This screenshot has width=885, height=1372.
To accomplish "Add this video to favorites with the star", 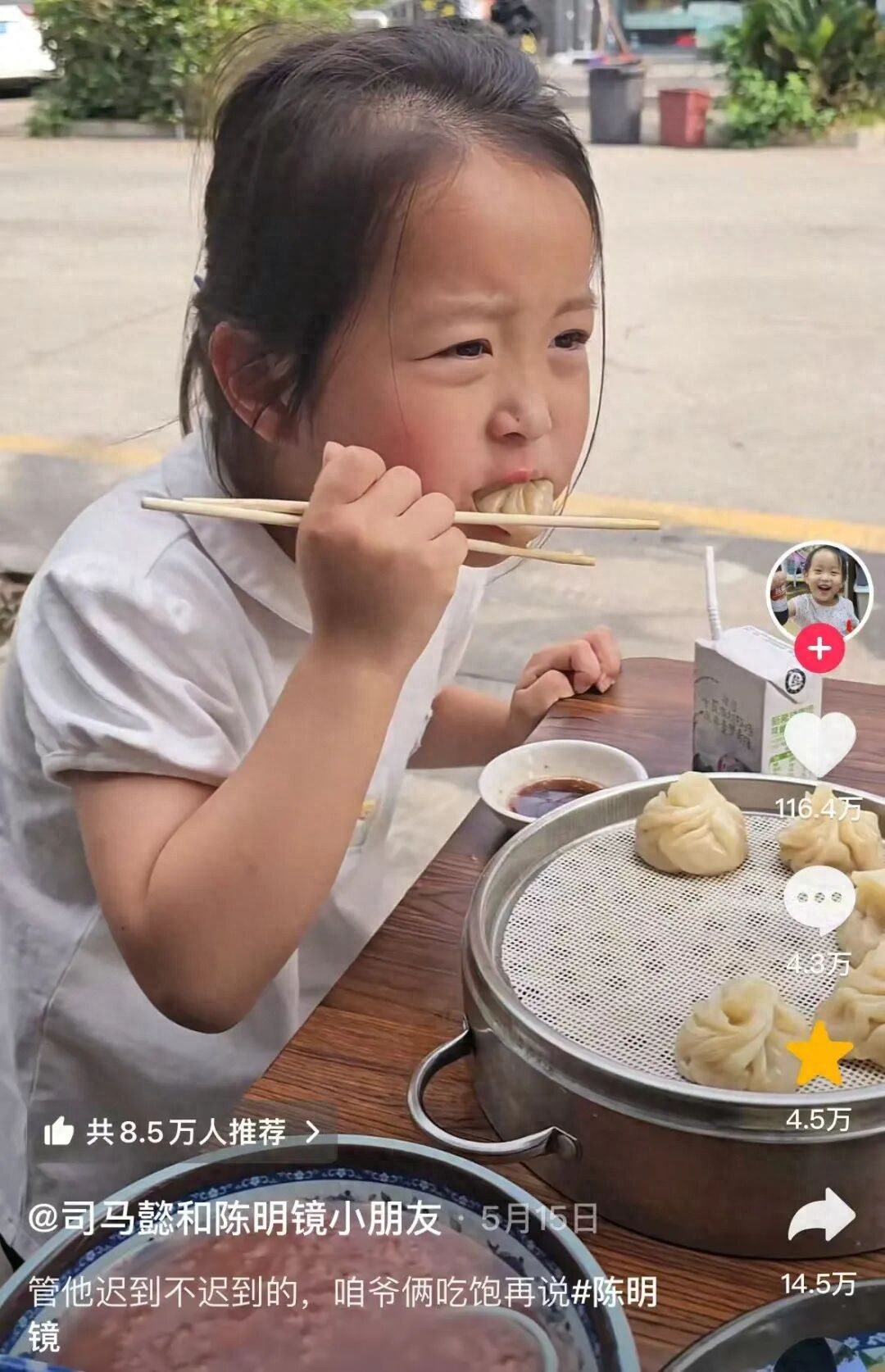I will 819,1053.
